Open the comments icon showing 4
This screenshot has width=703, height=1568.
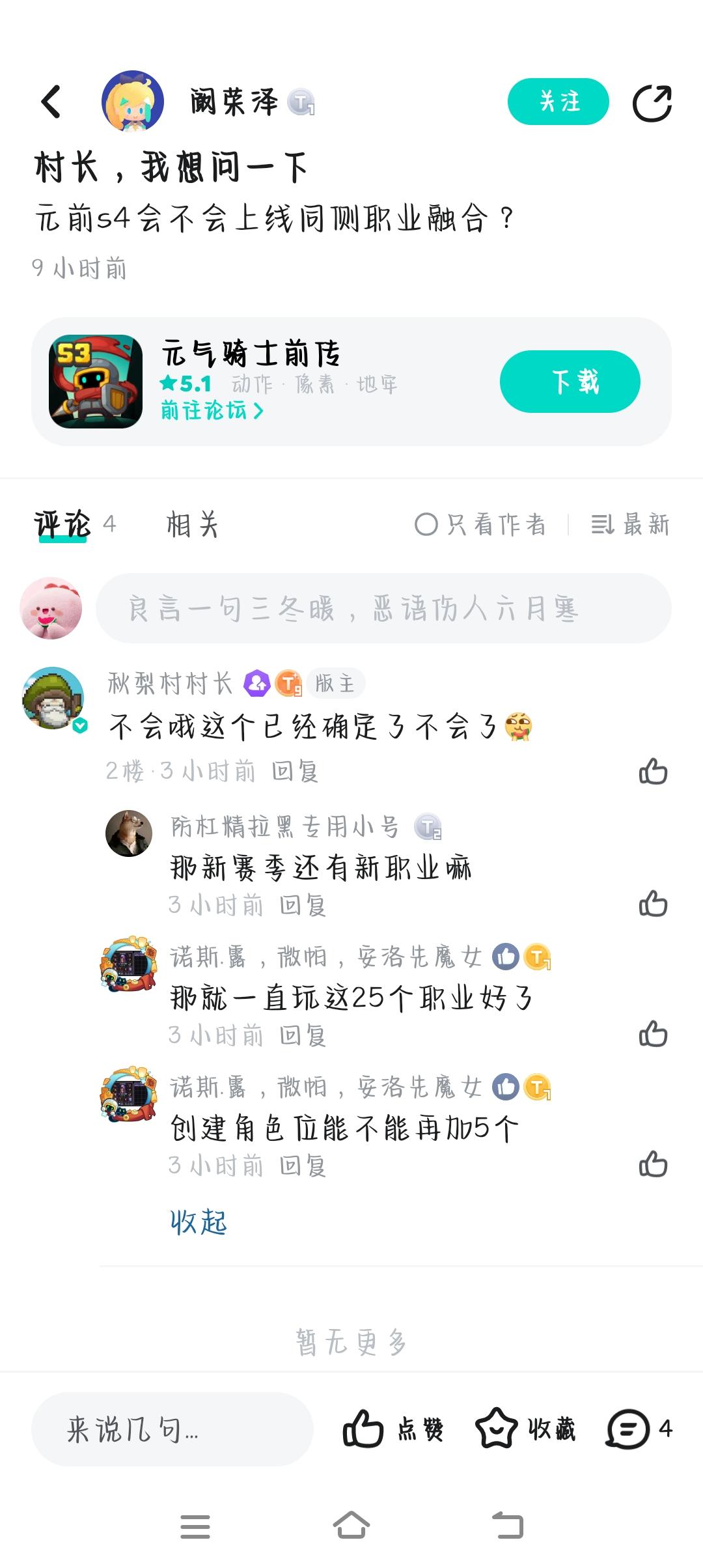(x=638, y=1429)
